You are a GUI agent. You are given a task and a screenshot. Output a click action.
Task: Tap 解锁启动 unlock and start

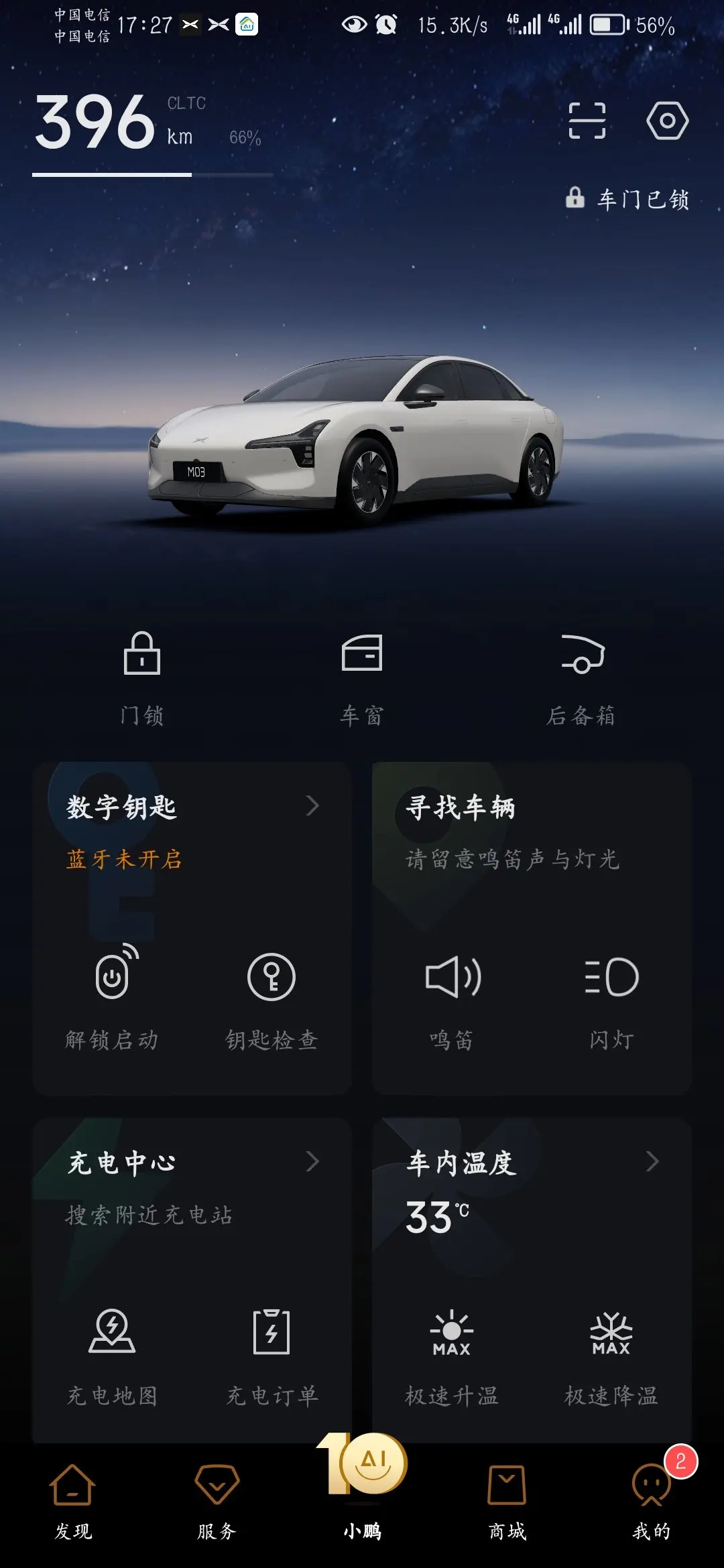coord(112,998)
